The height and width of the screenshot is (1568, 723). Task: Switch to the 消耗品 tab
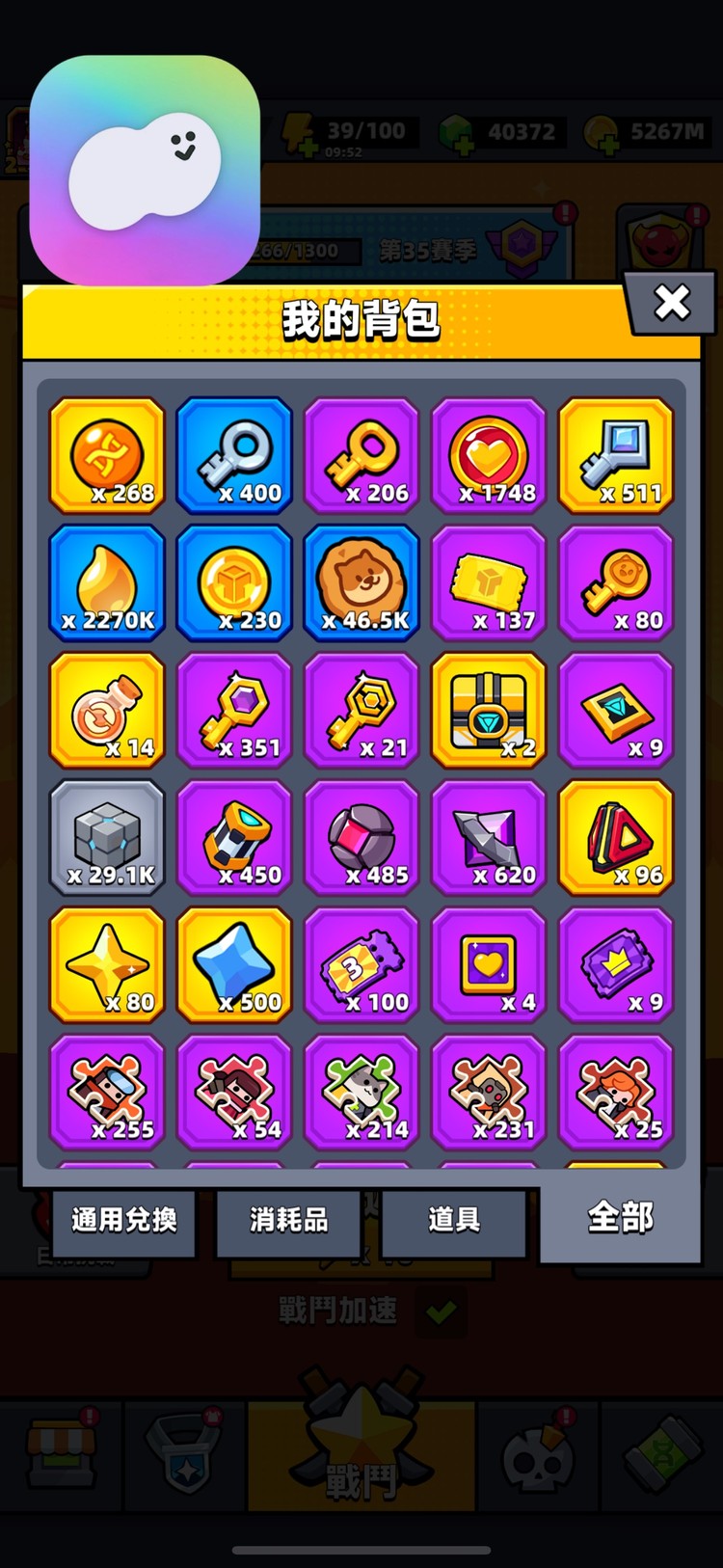coord(288,1220)
